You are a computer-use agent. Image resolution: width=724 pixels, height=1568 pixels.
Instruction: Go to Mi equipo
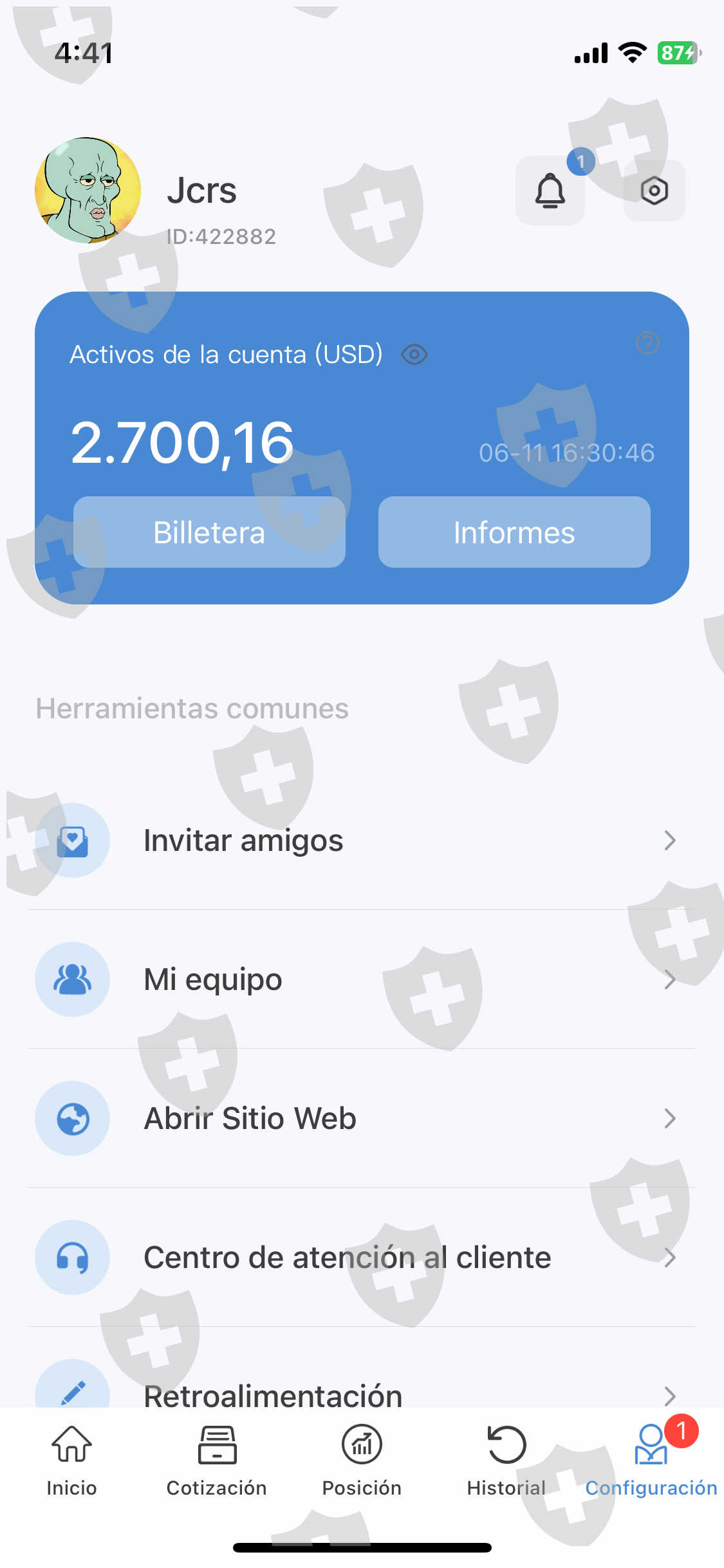click(x=362, y=979)
